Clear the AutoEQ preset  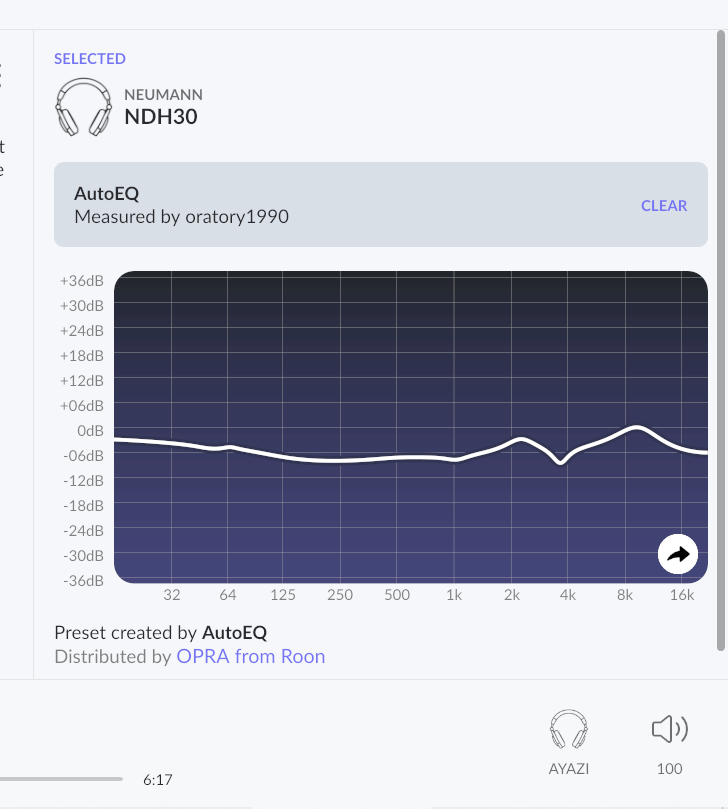pyautogui.click(x=664, y=205)
